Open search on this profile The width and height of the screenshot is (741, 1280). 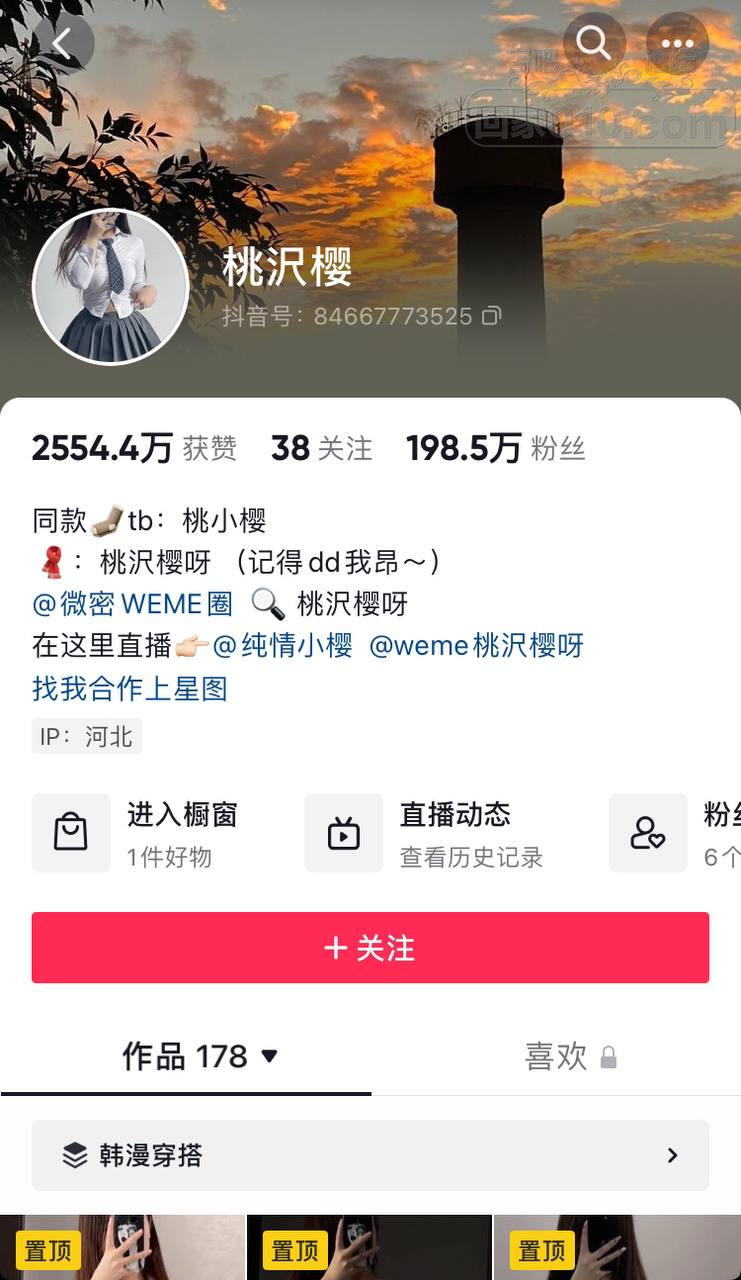click(x=593, y=43)
